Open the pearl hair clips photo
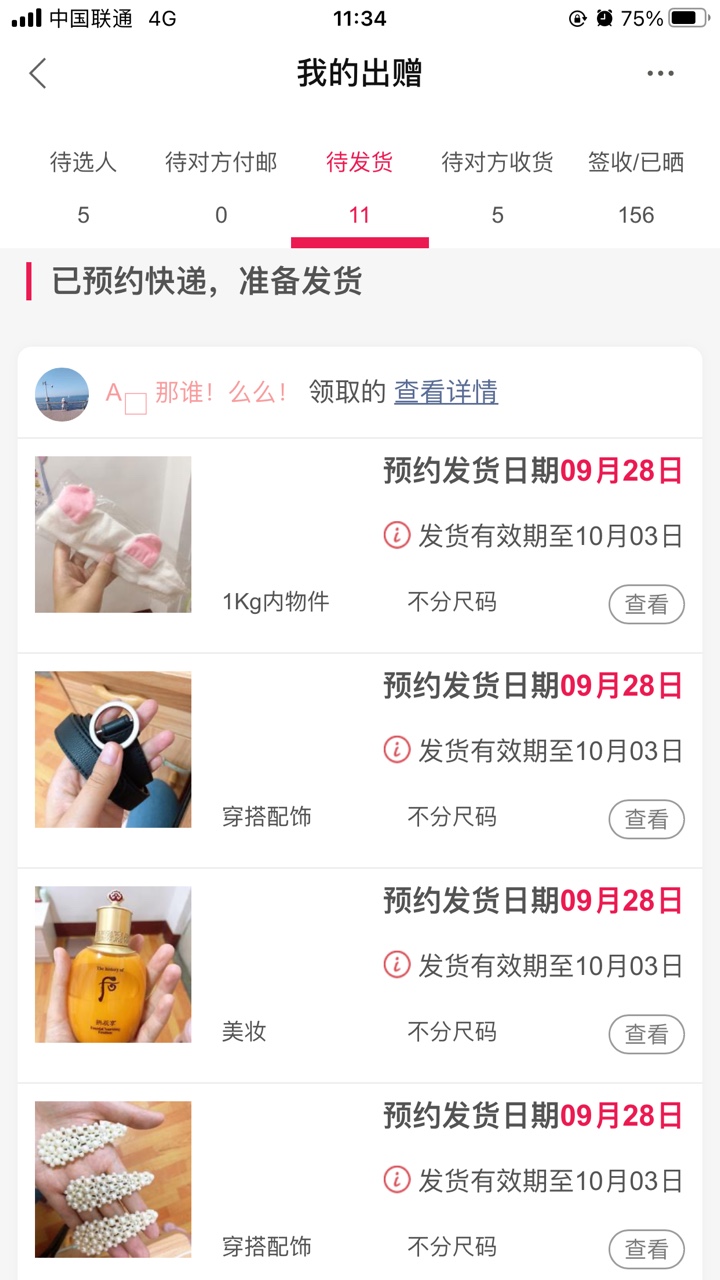Viewport: 720px width, 1280px height. (113, 1179)
